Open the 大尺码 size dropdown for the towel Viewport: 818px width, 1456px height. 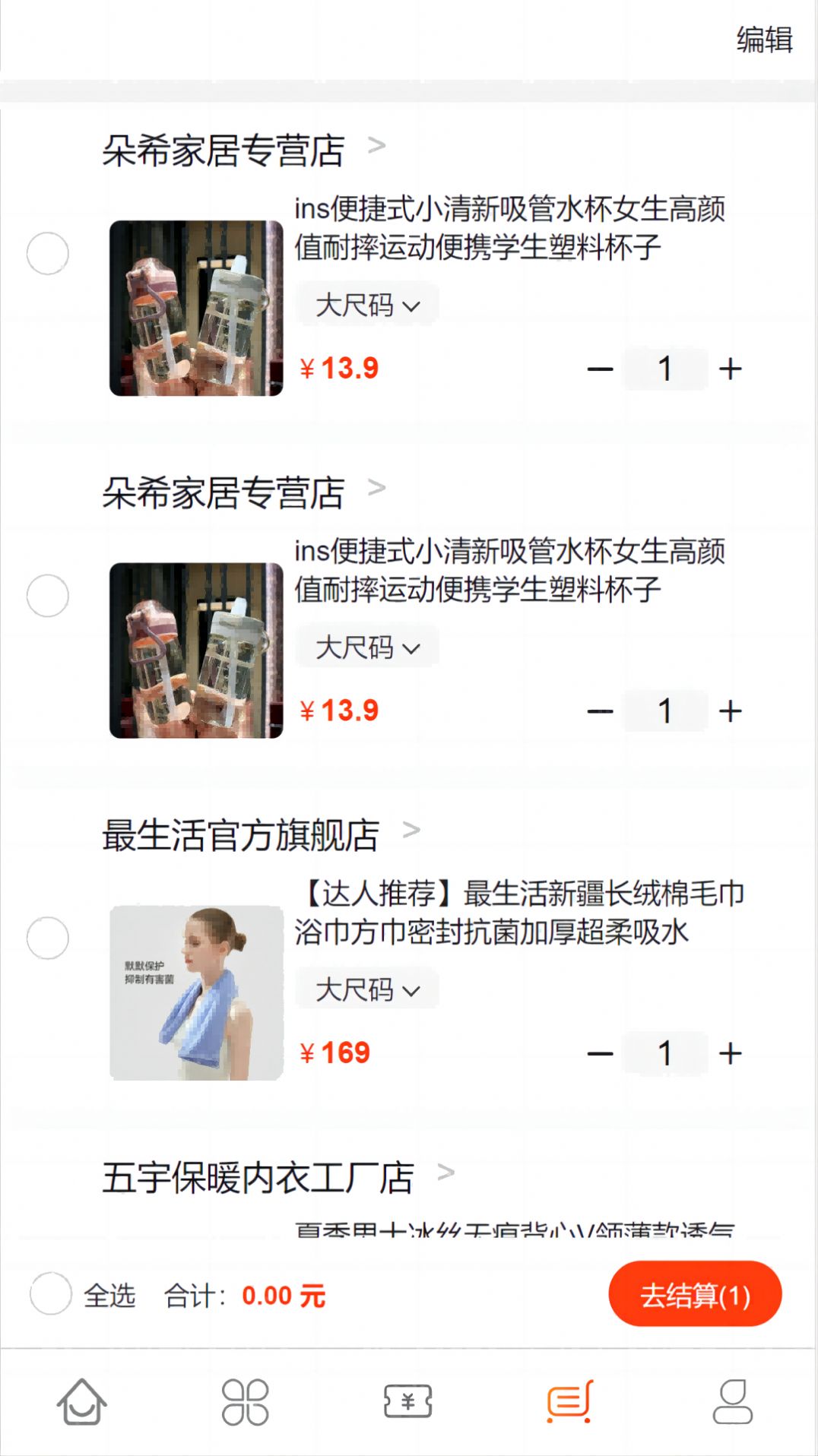(x=367, y=989)
